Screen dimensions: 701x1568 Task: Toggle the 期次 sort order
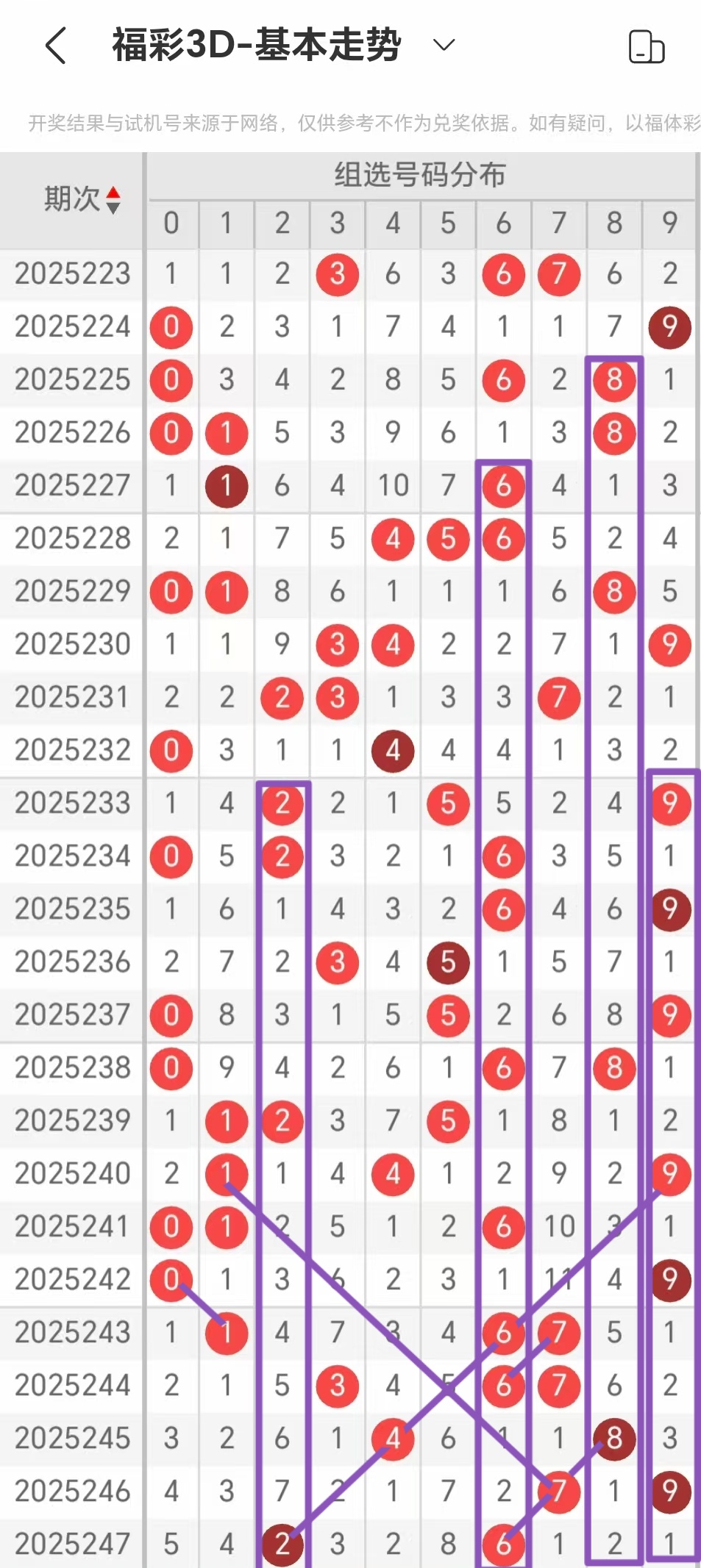113,199
